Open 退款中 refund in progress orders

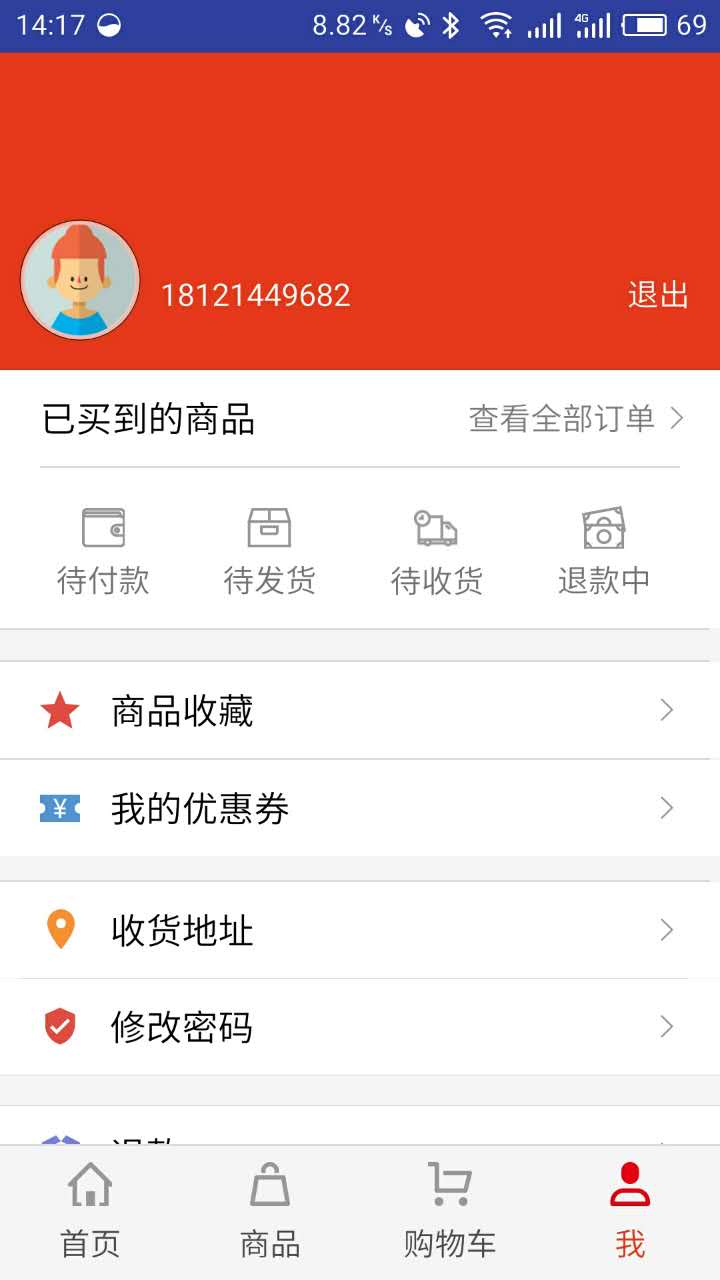[603, 551]
